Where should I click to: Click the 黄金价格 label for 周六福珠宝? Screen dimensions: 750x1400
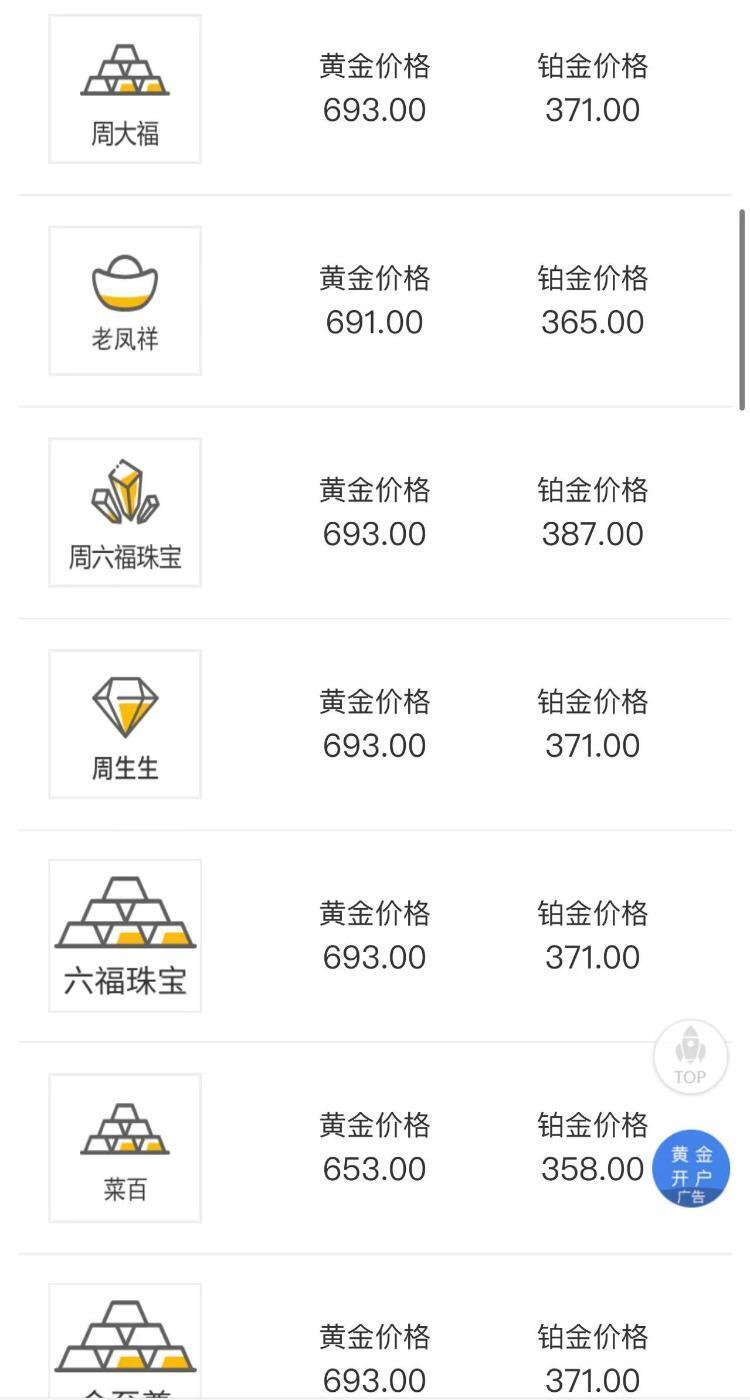pyautogui.click(x=374, y=489)
